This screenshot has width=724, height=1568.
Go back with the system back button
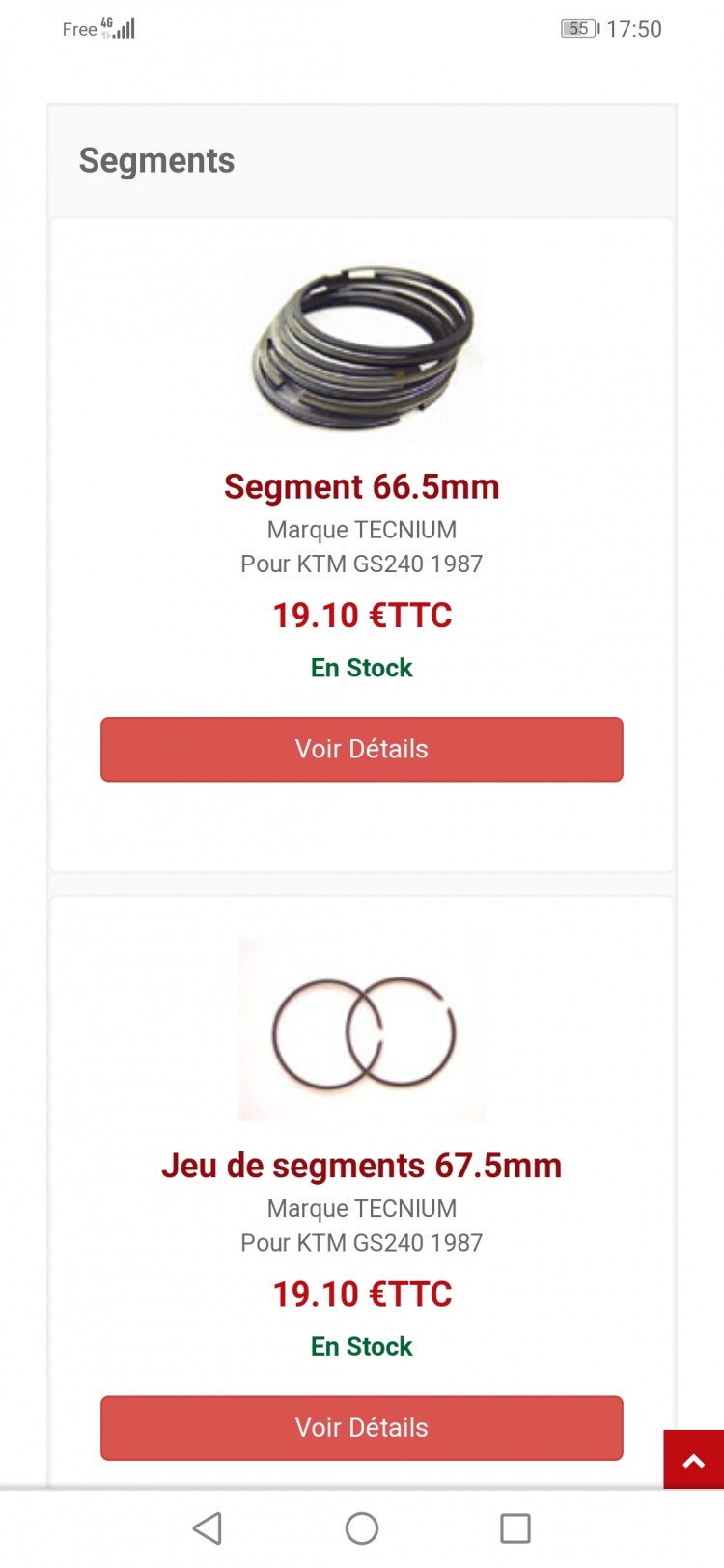[x=208, y=1528]
